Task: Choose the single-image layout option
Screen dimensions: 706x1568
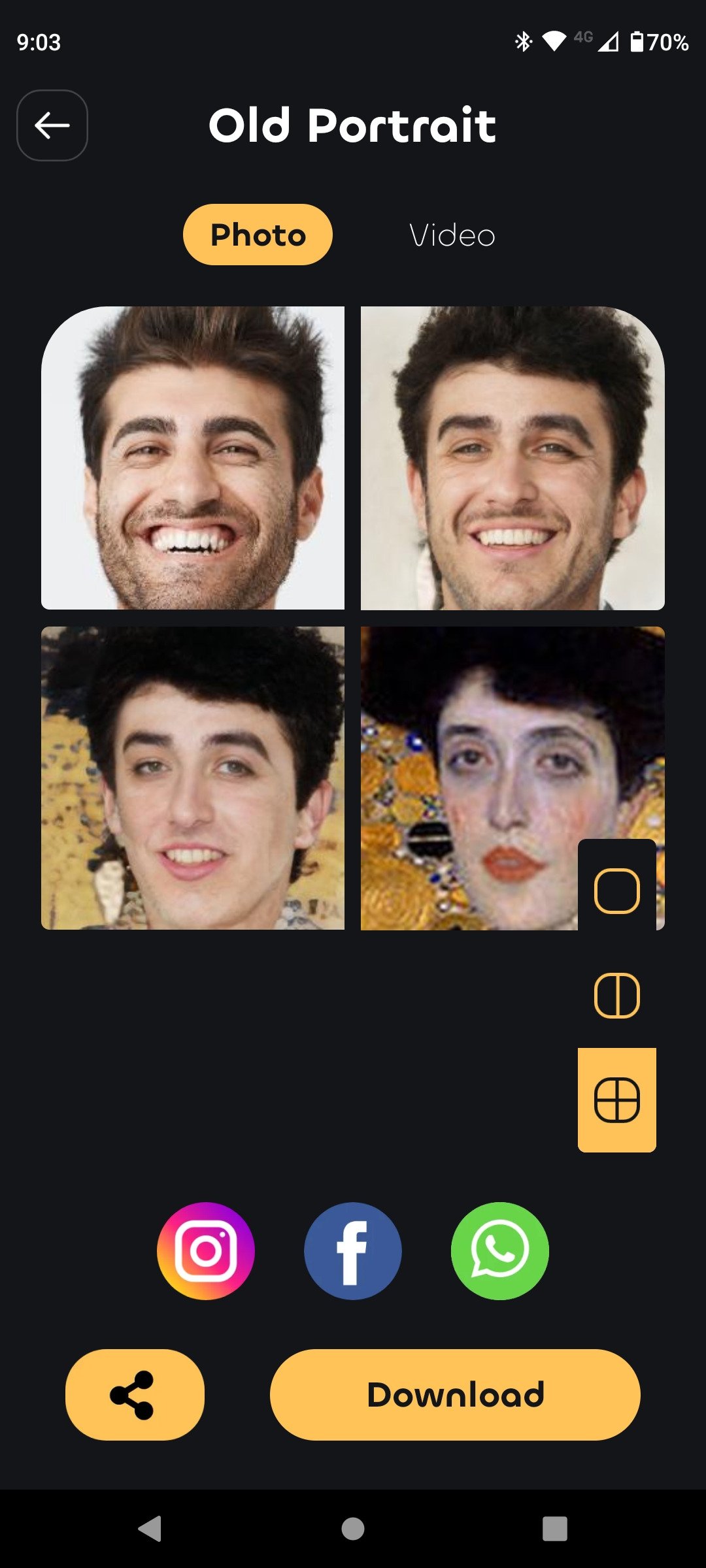Action: pos(616,890)
